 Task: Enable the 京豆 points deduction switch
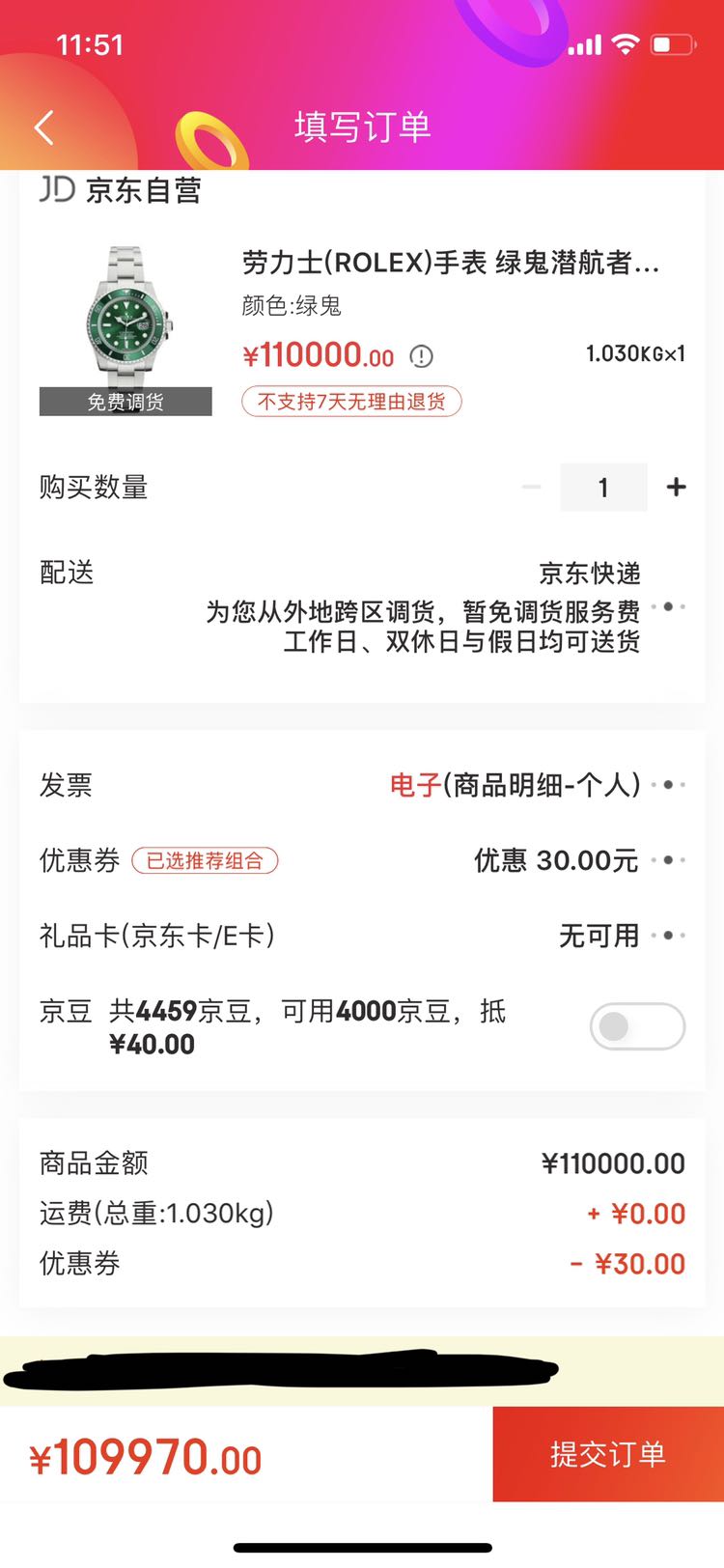click(637, 1025)
